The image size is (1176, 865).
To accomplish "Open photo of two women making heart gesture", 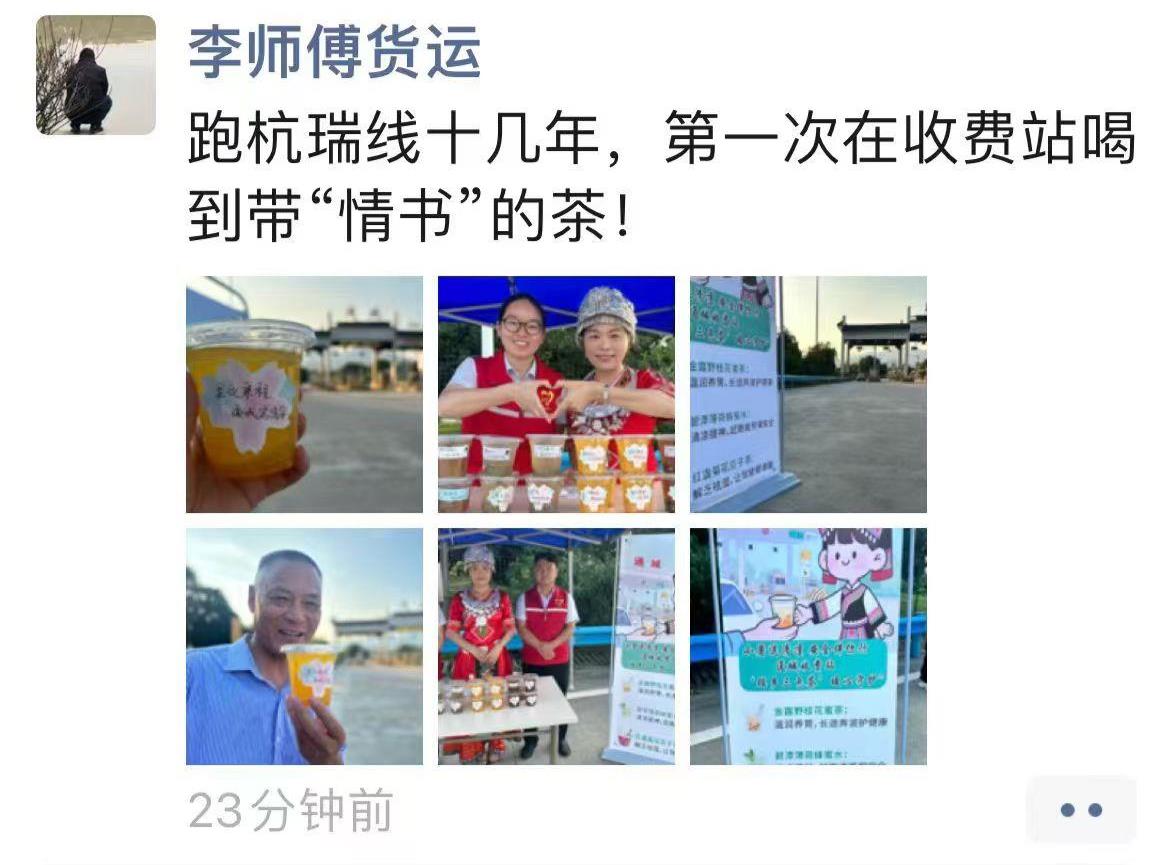I will 556,394.
